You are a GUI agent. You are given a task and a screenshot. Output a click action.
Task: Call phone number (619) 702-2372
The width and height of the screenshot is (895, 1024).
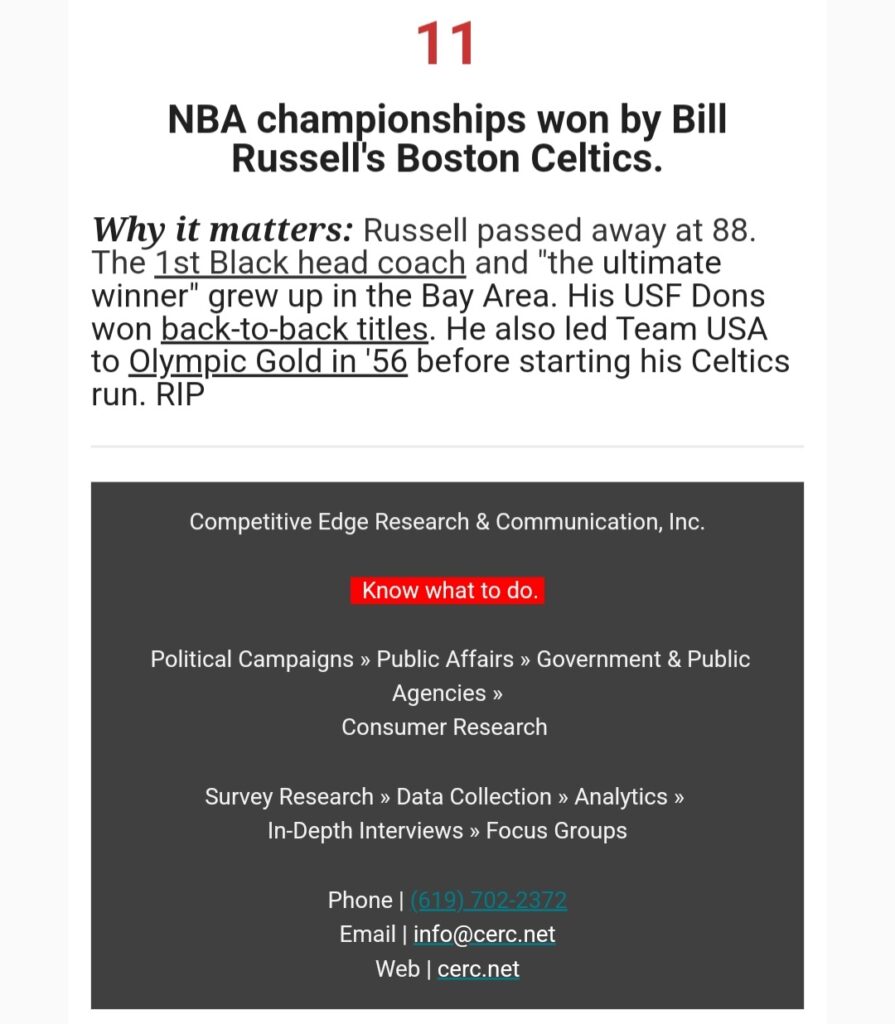coord(488,900)
